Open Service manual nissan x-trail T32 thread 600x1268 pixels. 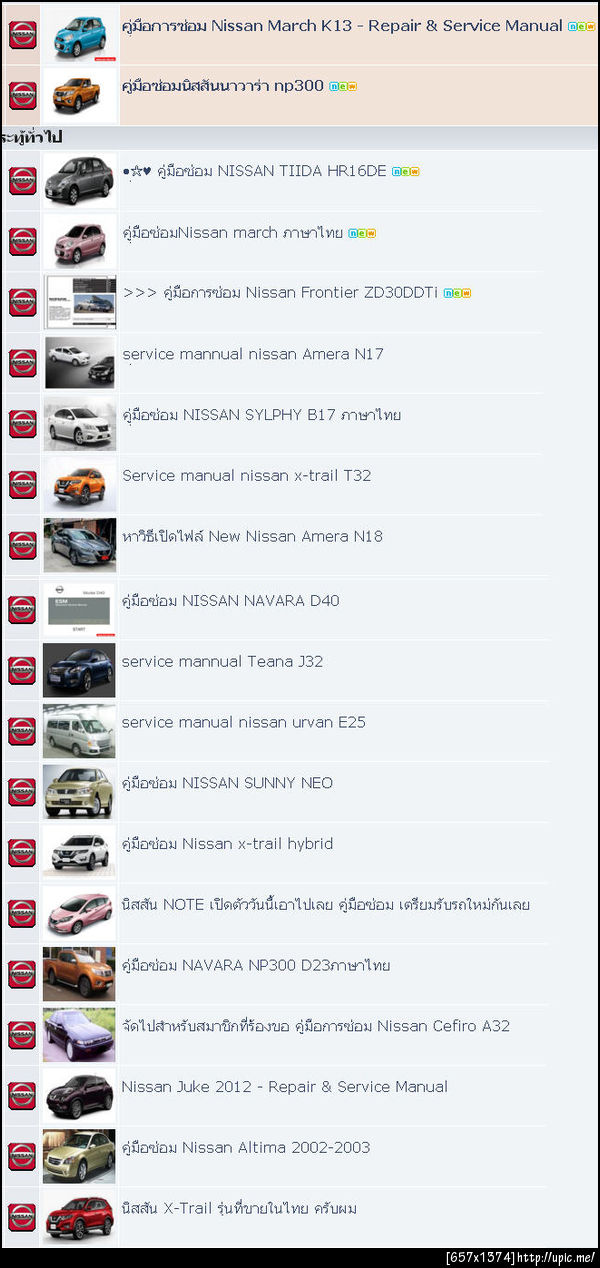246,476
